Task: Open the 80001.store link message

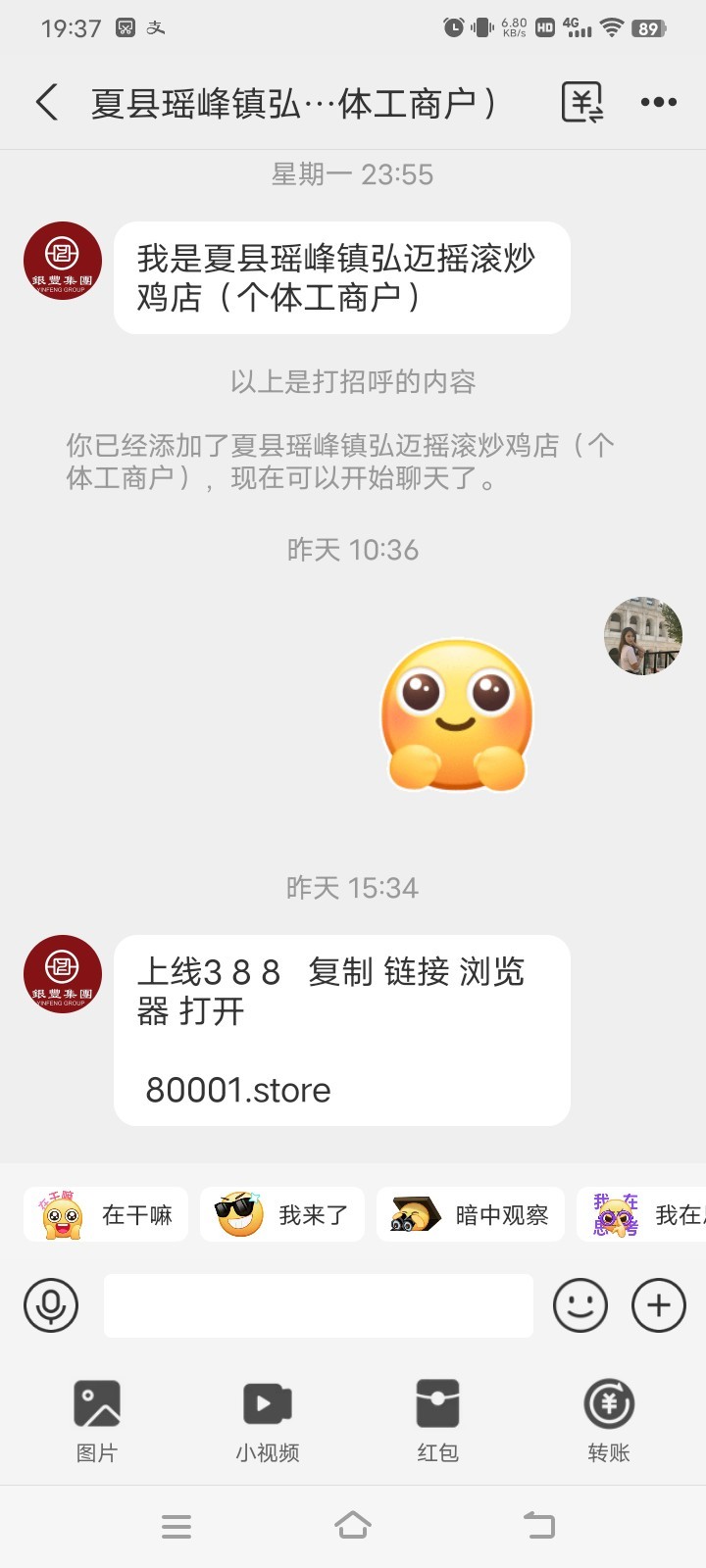Action: pos(238,1090)
